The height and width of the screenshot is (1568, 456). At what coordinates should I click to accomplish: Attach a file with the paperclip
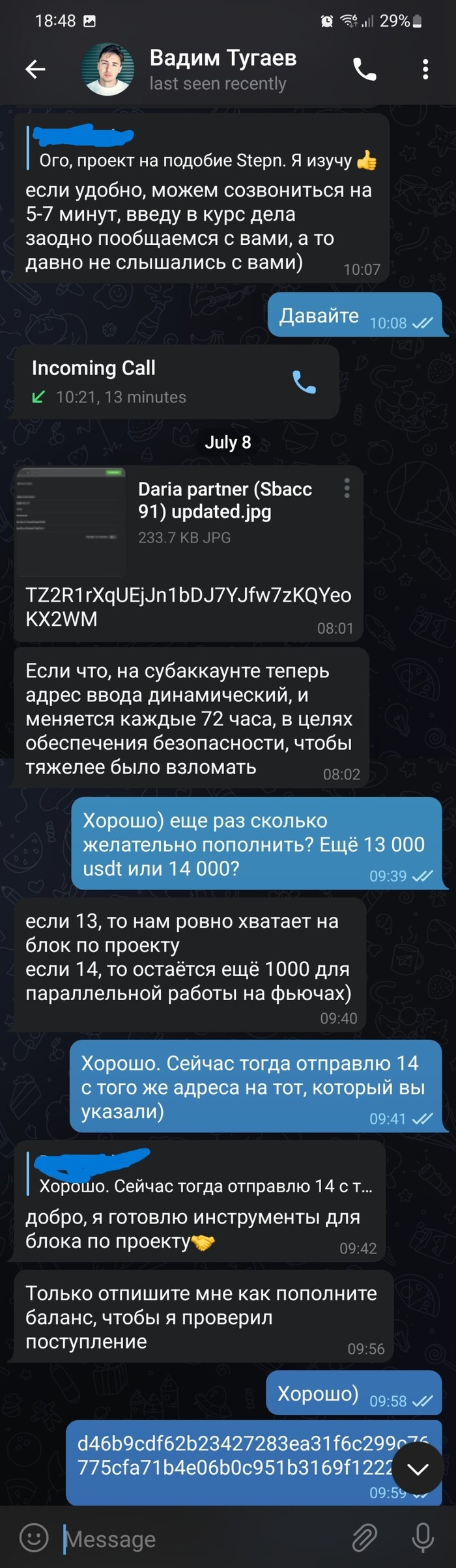click(365, 1538)
